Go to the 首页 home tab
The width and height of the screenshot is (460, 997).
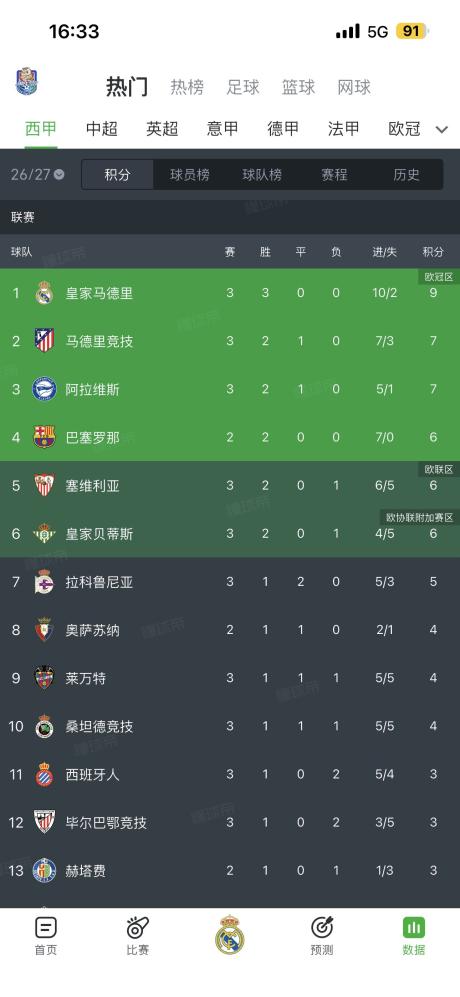46,937
